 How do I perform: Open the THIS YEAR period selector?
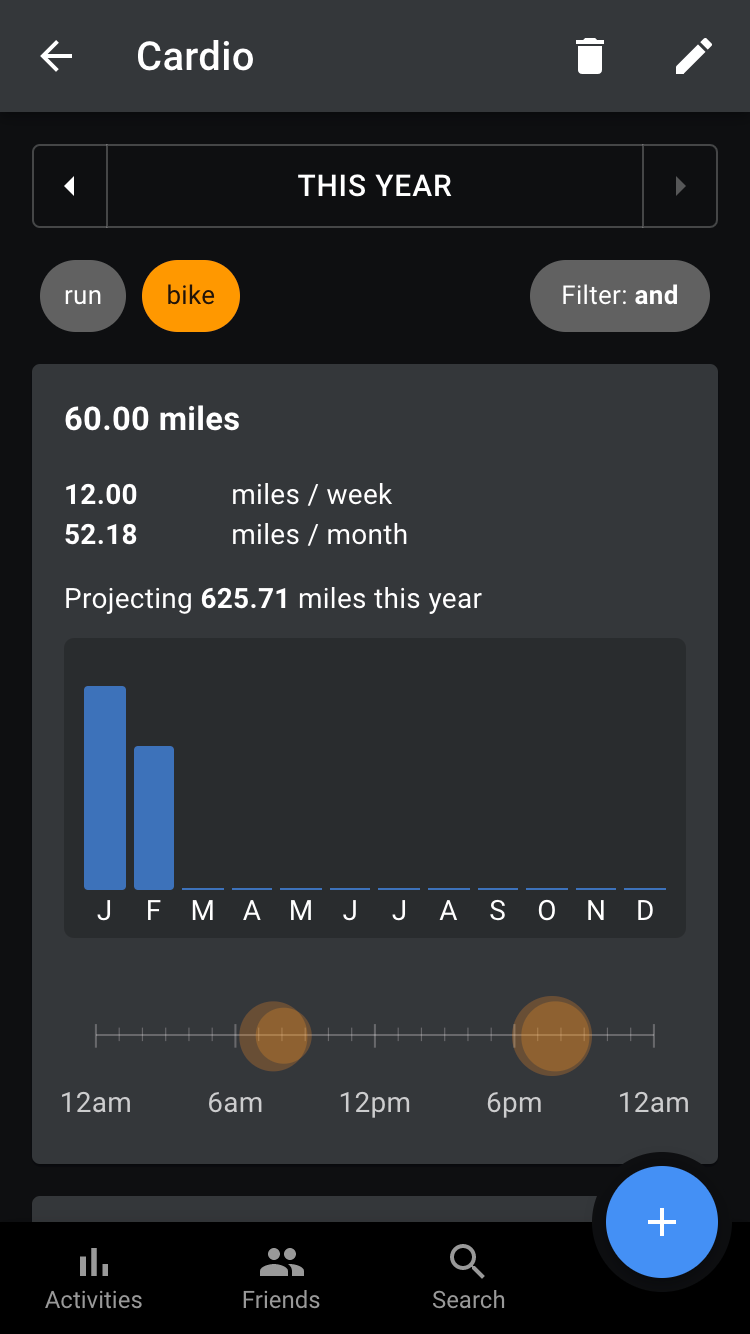pyautogui.click(x=375, y=186)
